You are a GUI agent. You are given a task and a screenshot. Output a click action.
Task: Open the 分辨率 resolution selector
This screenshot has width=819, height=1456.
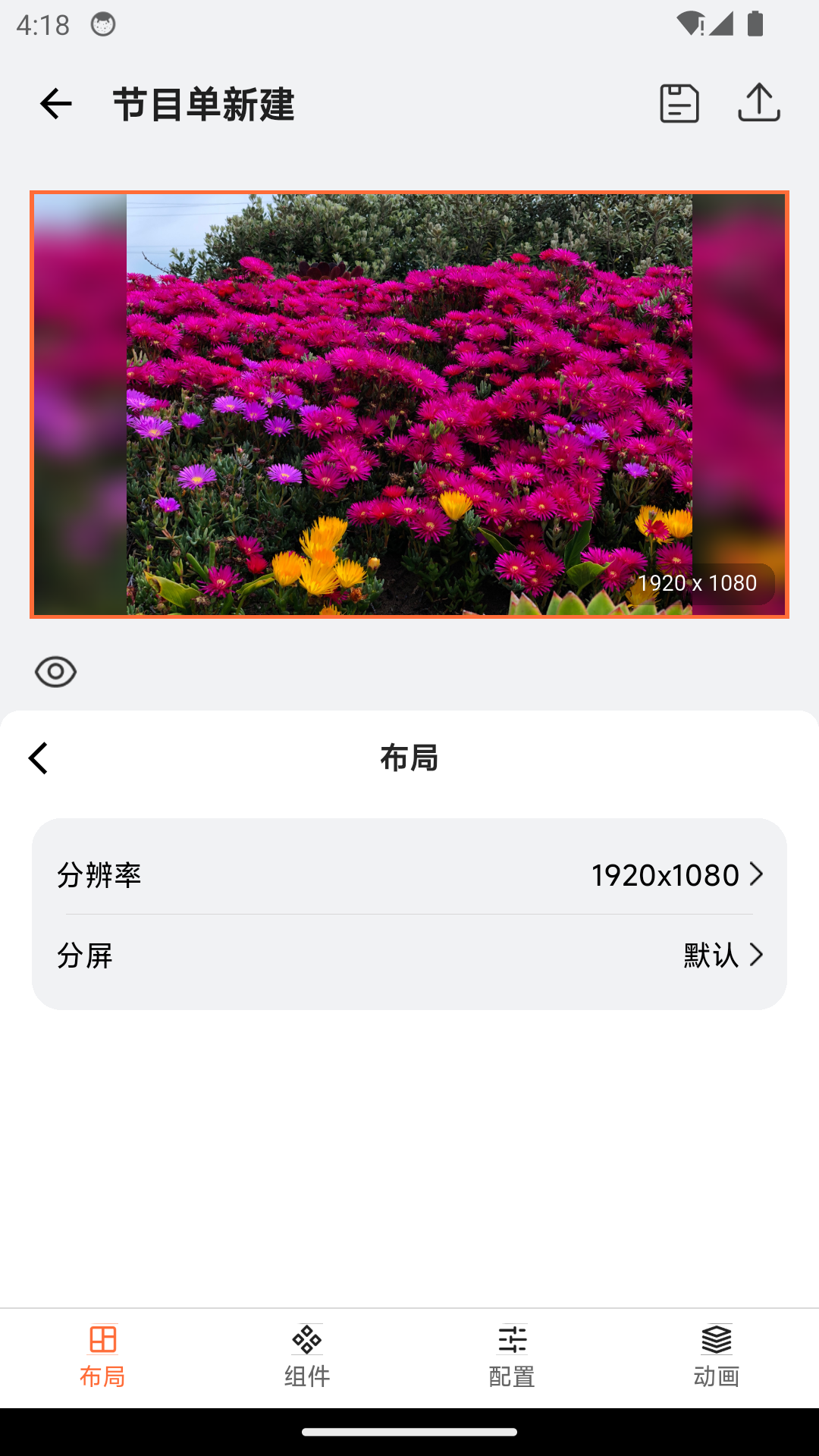point(409,874)
